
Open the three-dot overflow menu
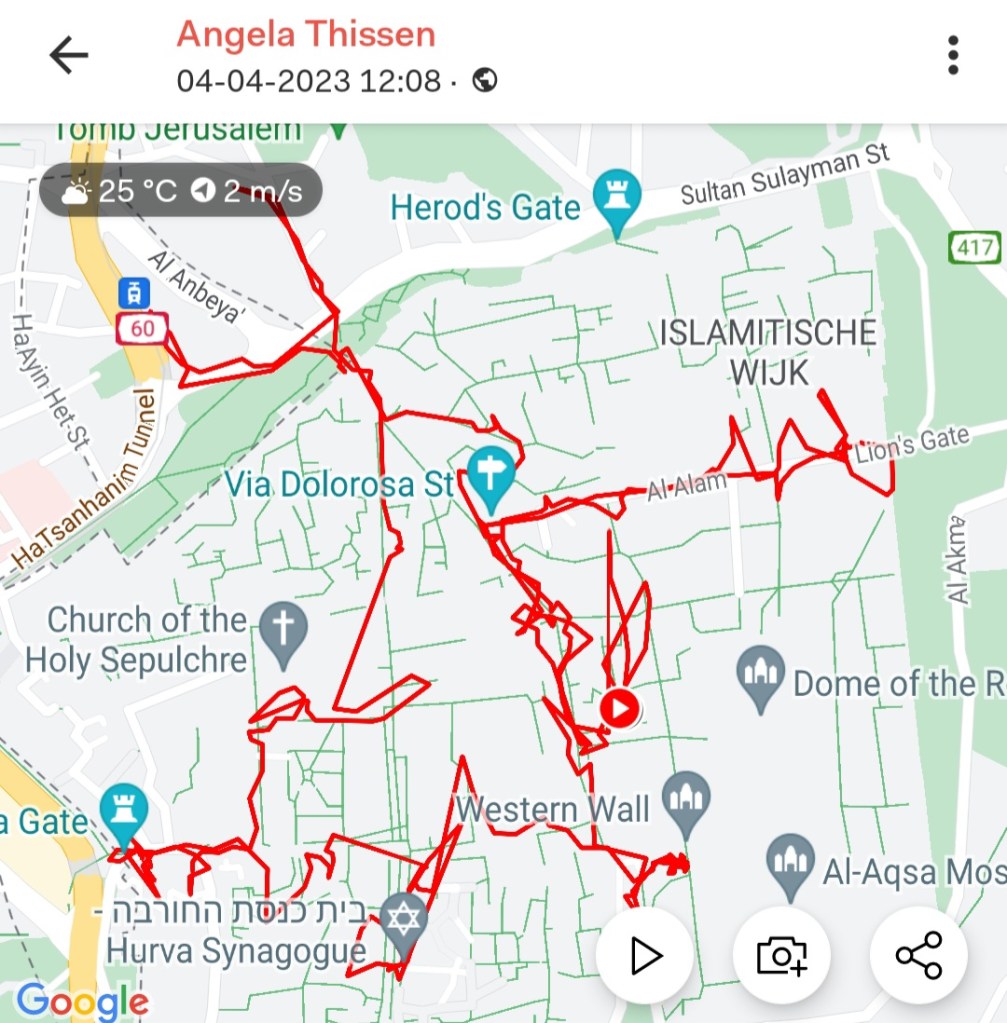pyautogui.click(x=953, y=56)
